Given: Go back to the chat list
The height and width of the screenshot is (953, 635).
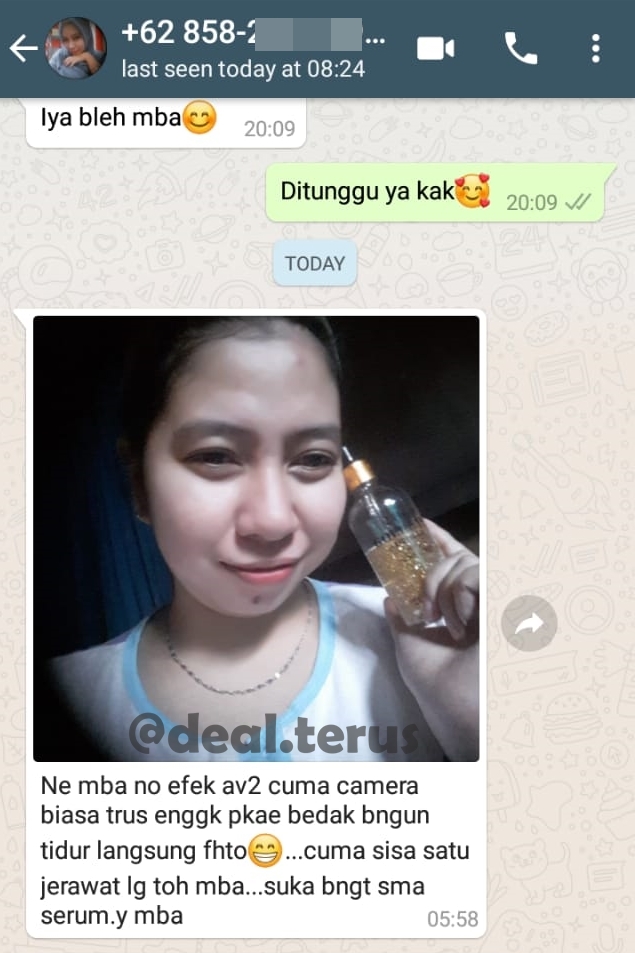Looking at the screenshot, I should click(x=22, y=48).
